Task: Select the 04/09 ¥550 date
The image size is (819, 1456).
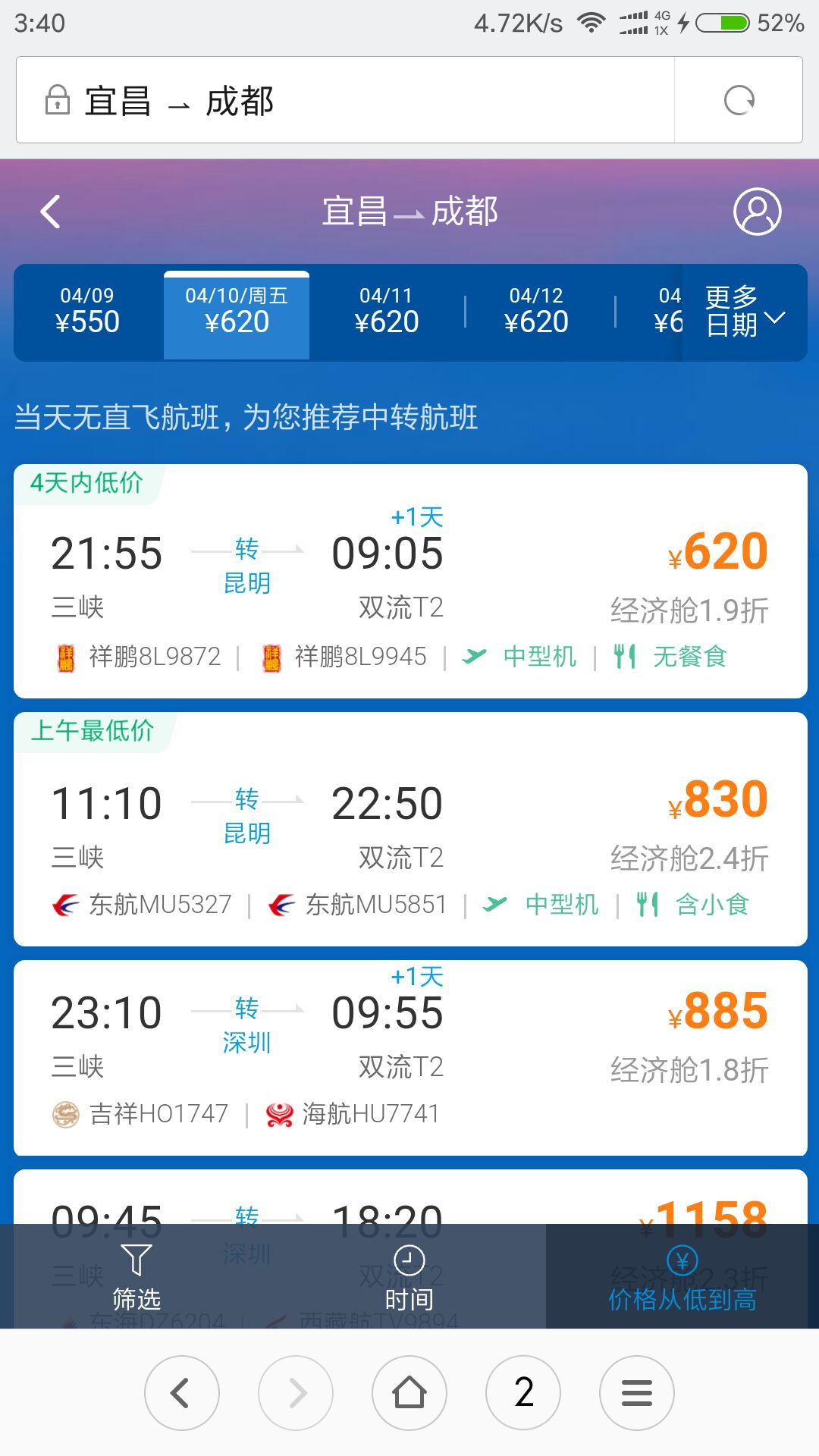Action: coord(88,312)
